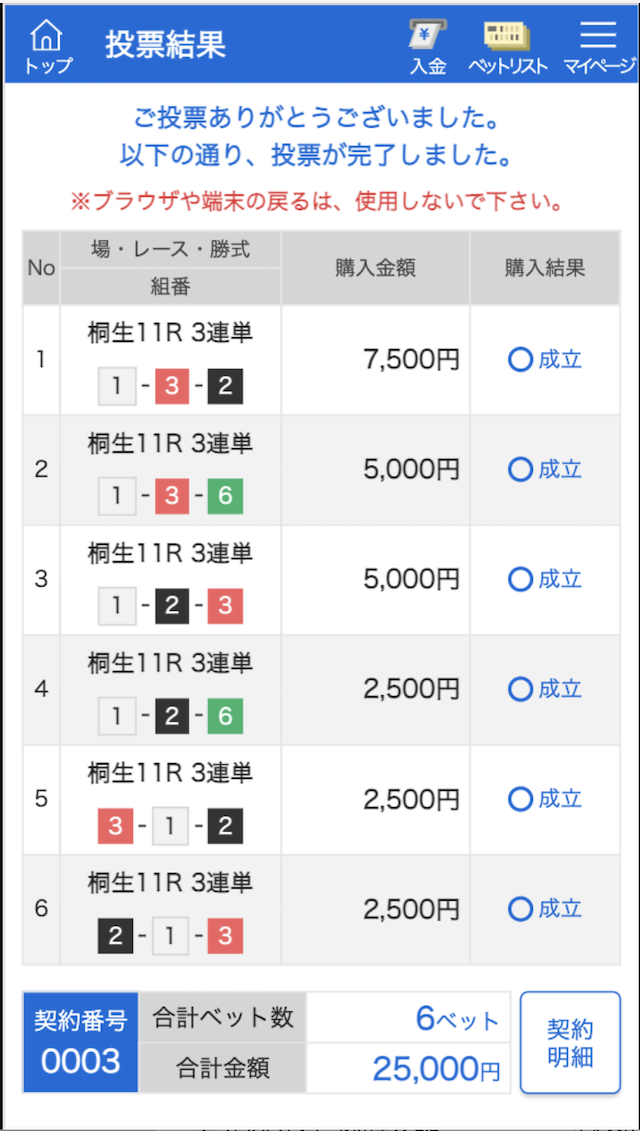Go to the トップ home page
Image resolution: width=640 pixels, height=1131 pixels.
(x=48, y=45)
